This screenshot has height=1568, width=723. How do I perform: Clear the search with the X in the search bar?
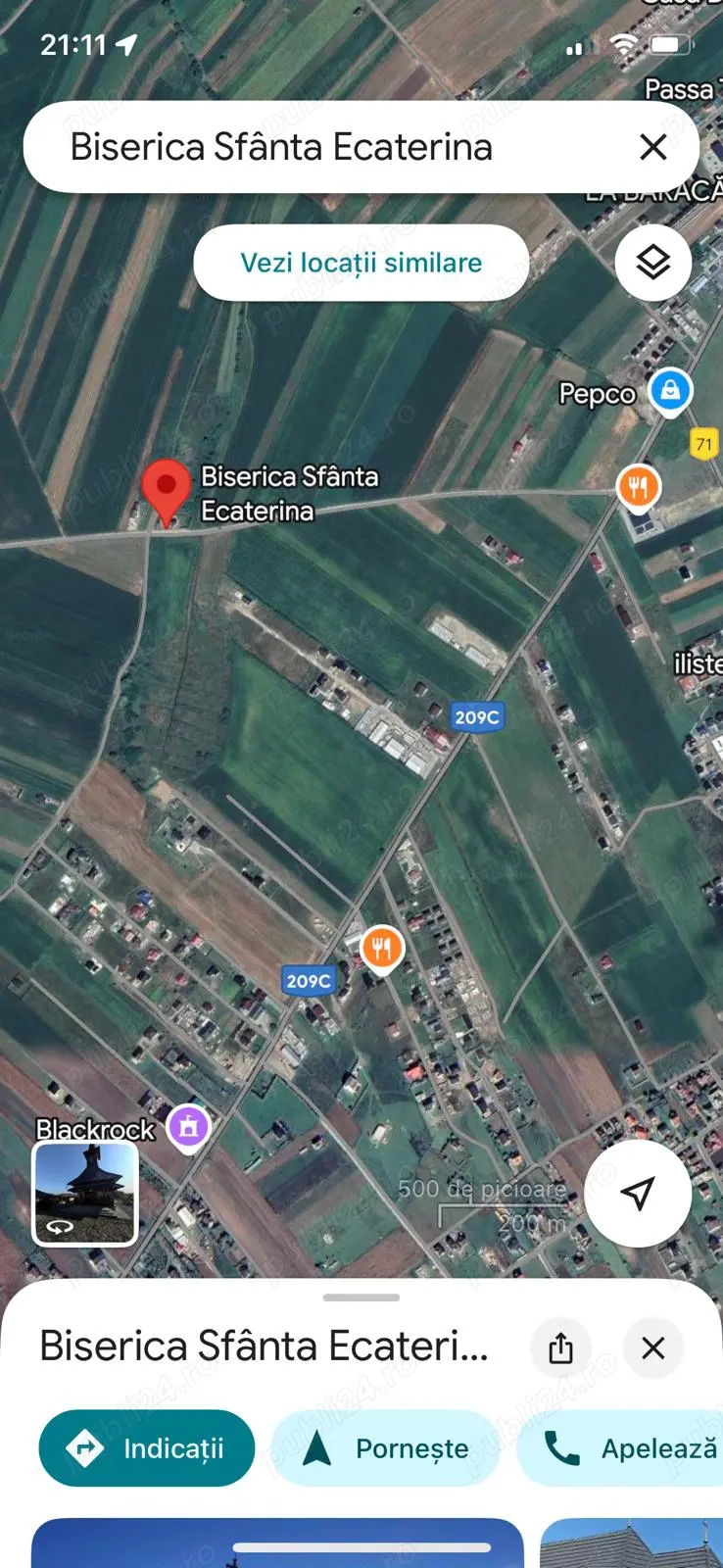[652, 148]
